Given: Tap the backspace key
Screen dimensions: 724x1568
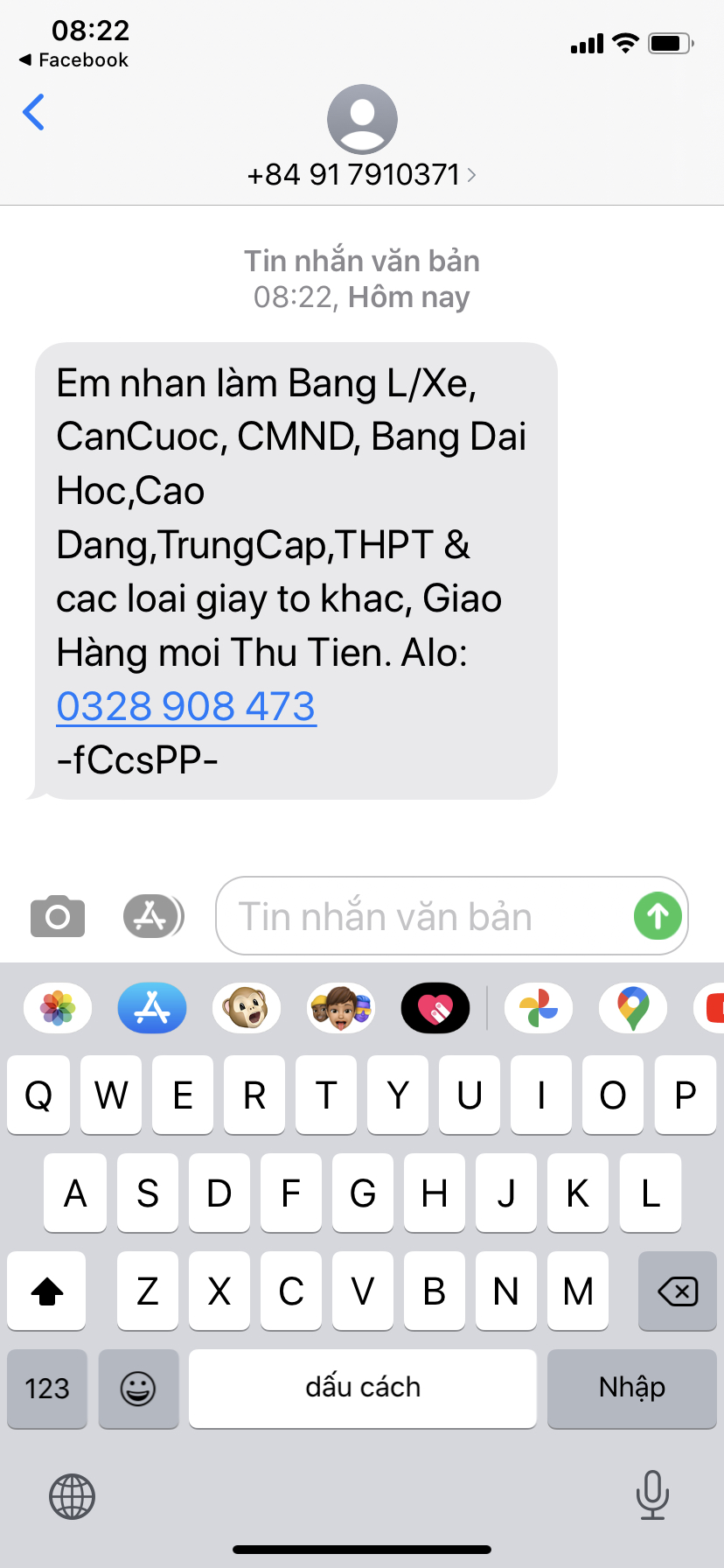Looking at the screenshot, I should 677,1291.
